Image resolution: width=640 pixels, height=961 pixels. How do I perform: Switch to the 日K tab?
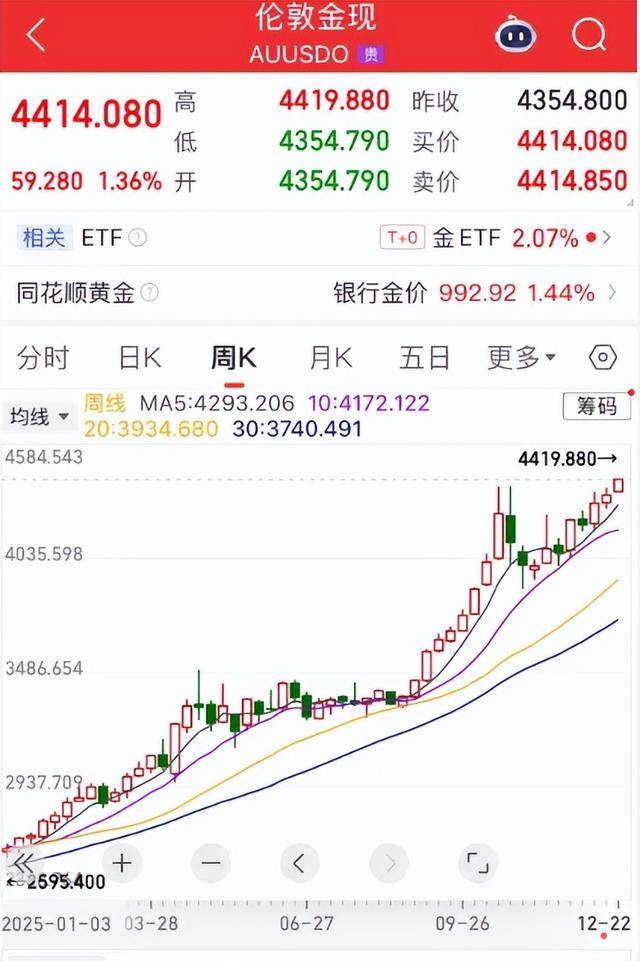pos(139,357)
